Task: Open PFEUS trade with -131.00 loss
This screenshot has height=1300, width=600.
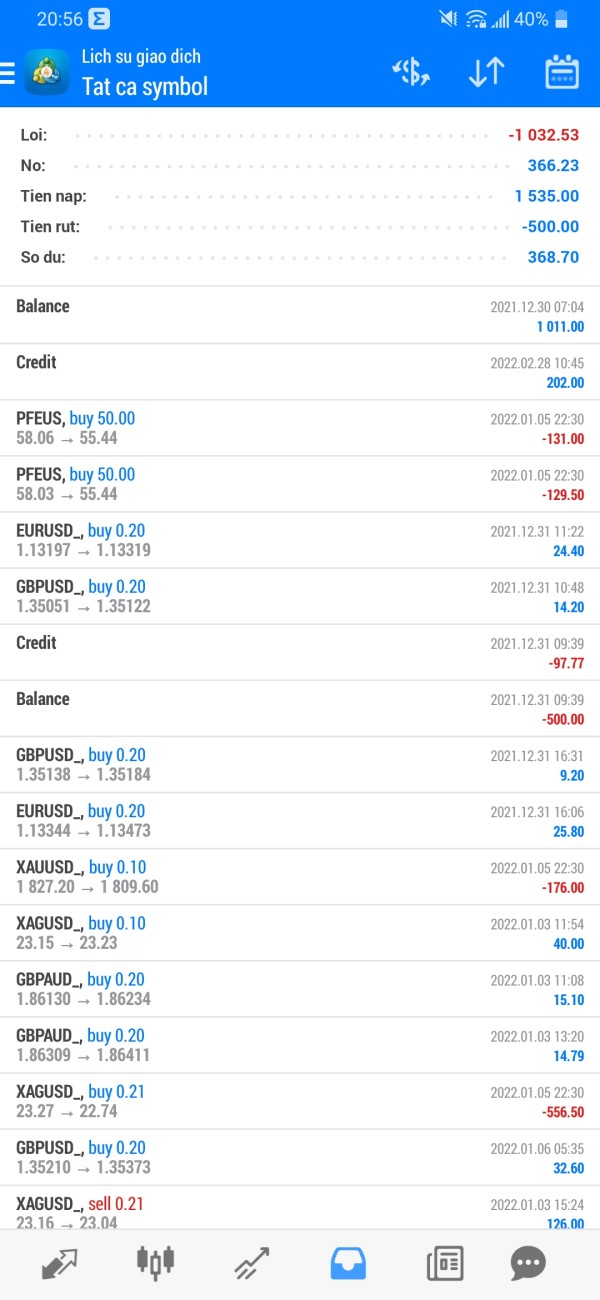Action: coord(300,428)
